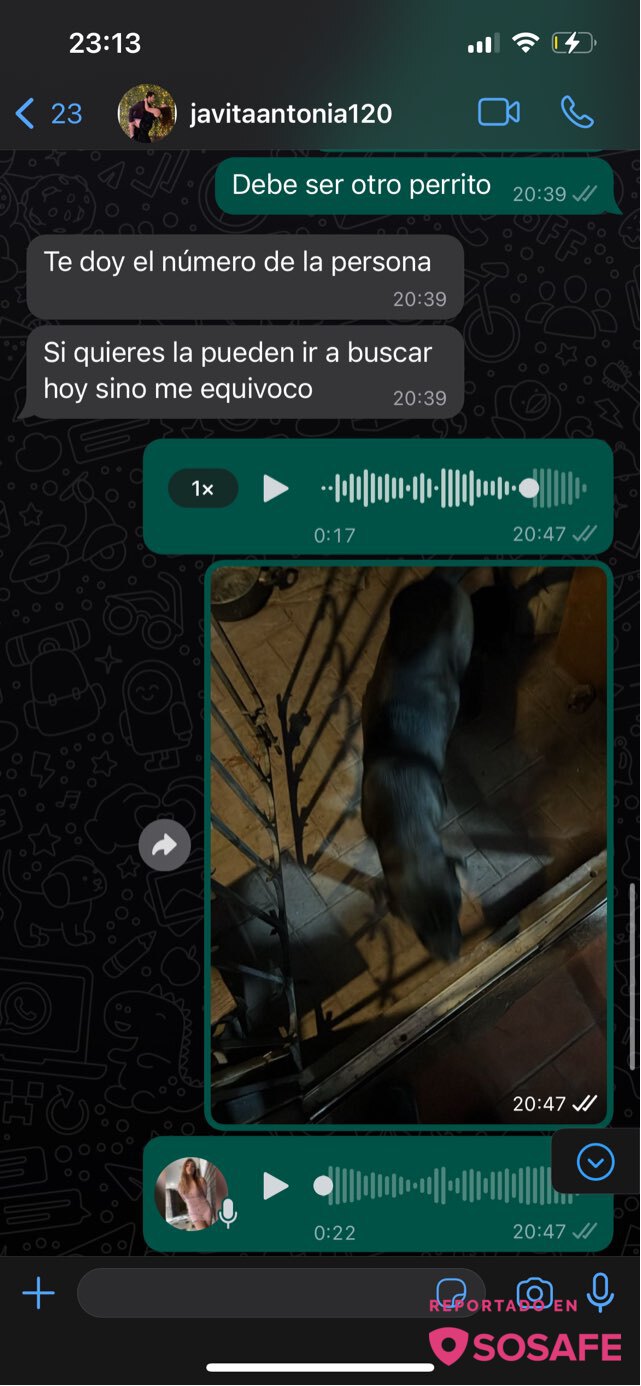Viewport: 641px width, 1386px height.
Task: Start a video call with javitaantonia120
Action: (x=498, y=112)
